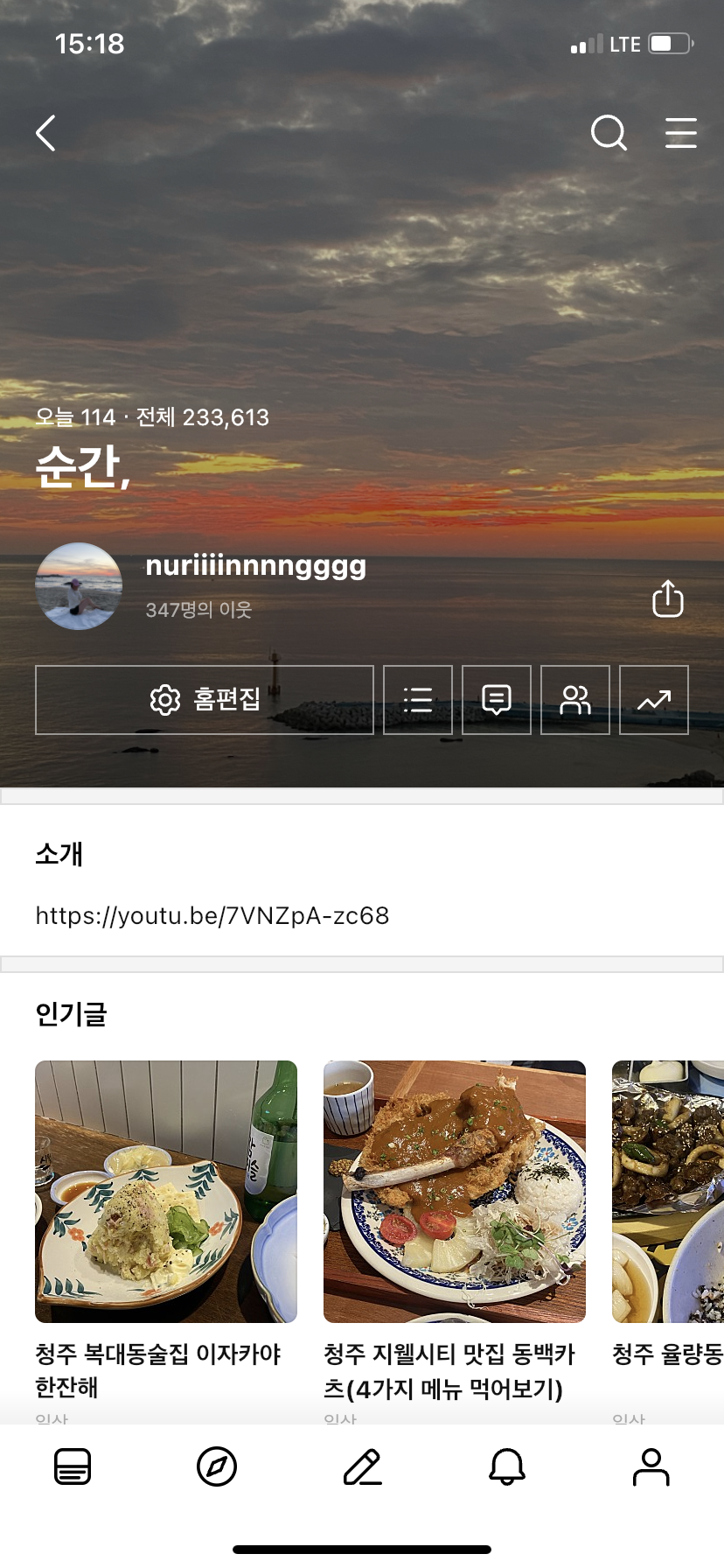Open the post list view button
Image resolution: width=724 pixels, height=1568 pixels.
pos(418,700)
